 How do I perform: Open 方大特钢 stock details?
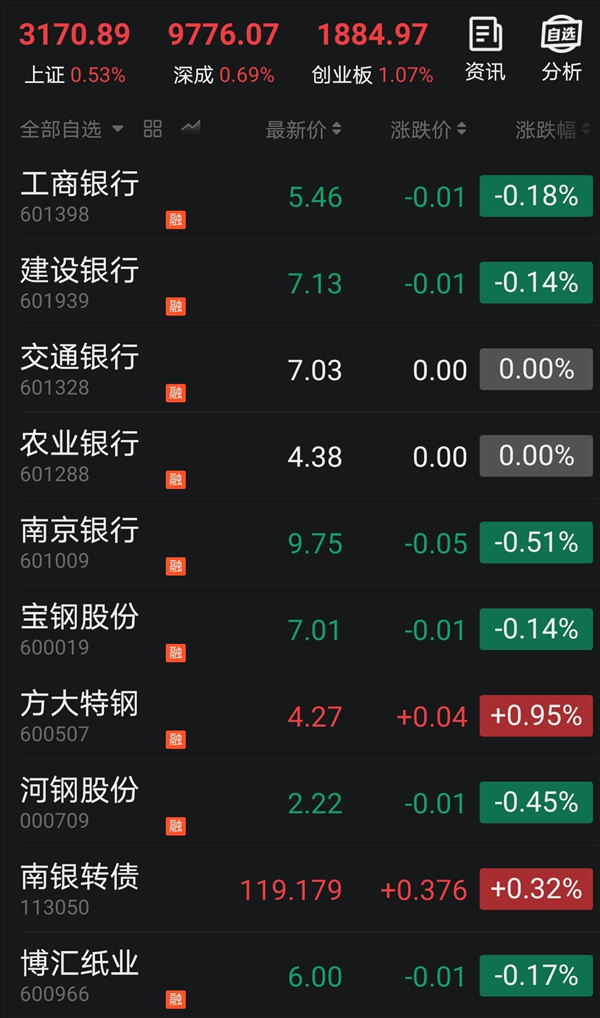point(300,716)
